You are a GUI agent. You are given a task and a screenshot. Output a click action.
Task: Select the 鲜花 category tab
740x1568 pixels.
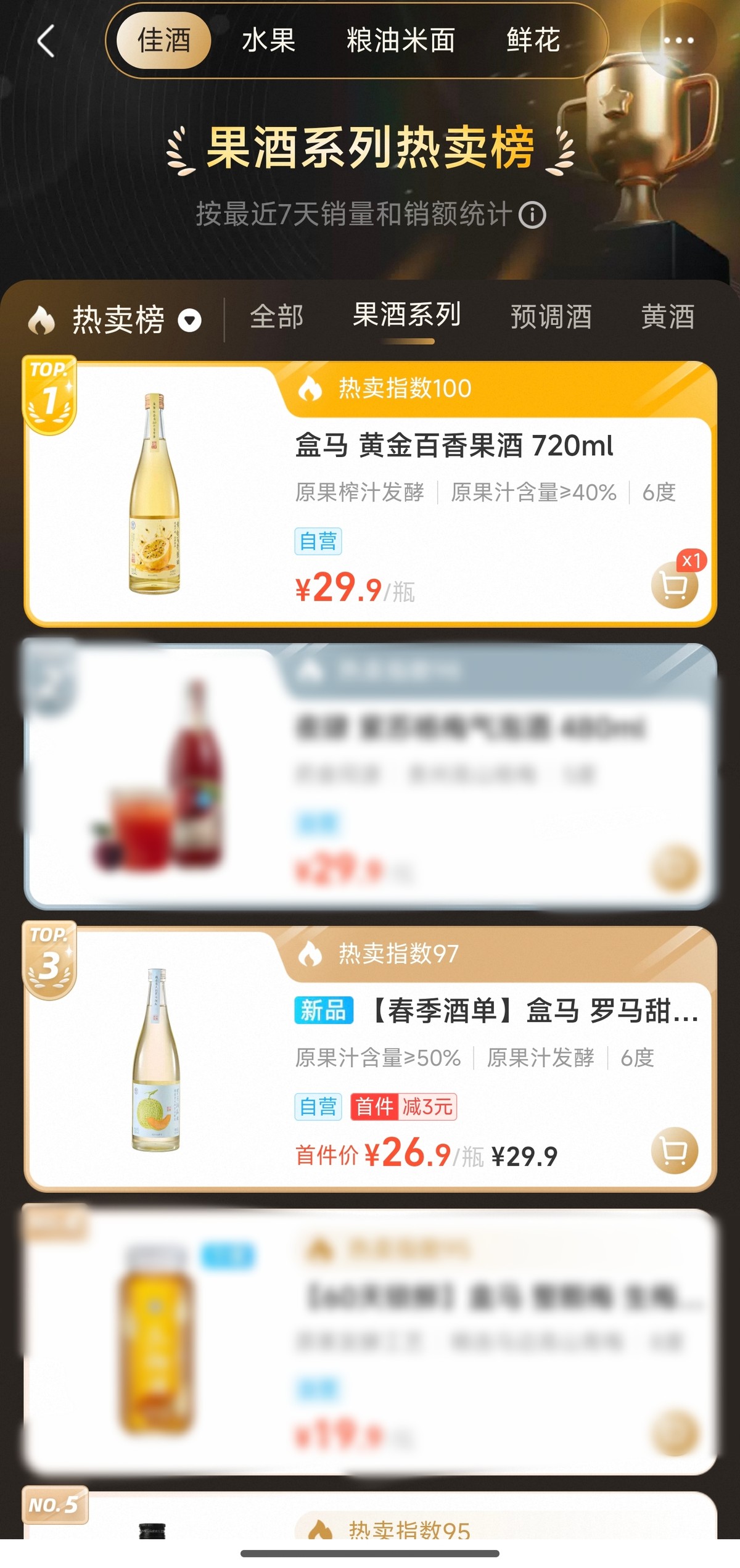(x=533, y=41)
